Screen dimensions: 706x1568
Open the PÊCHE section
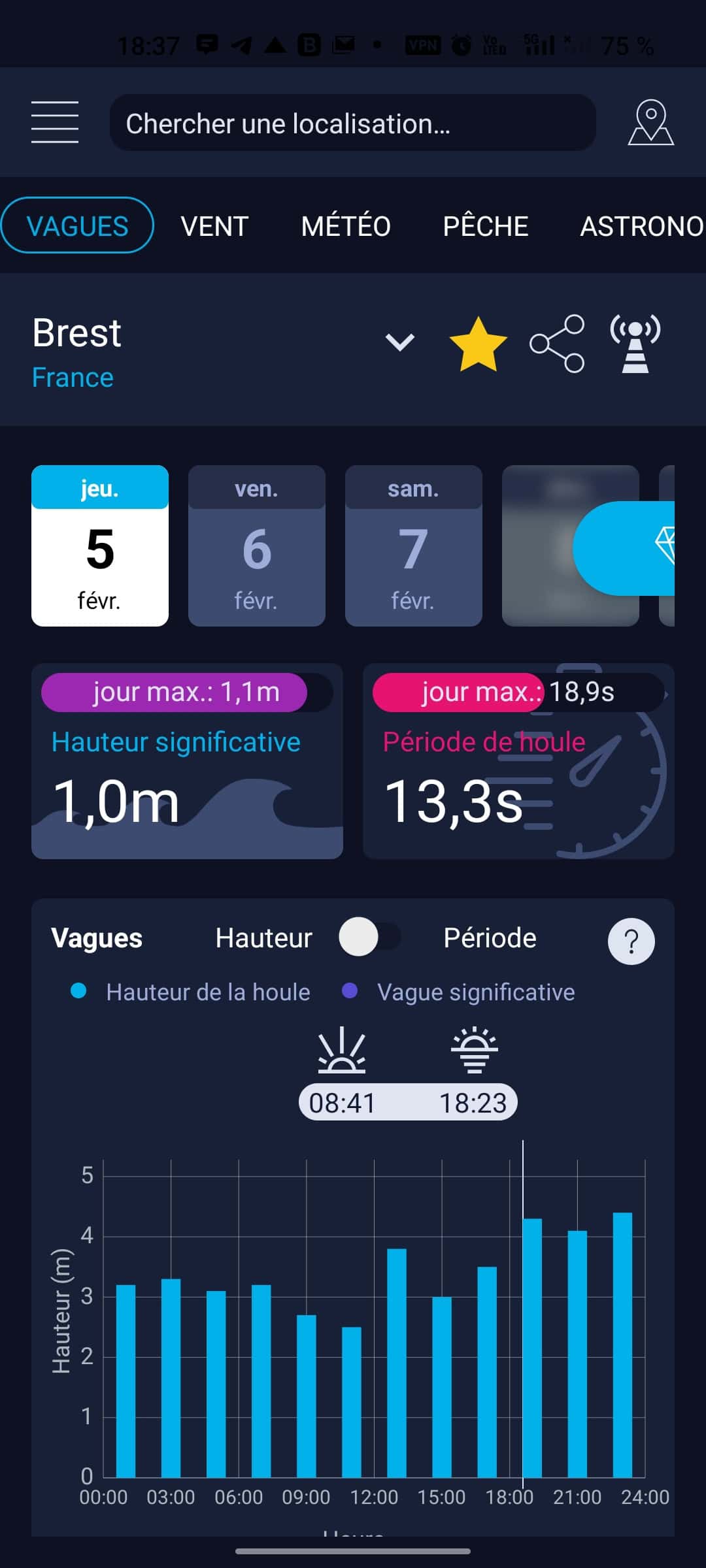tap(486, 226)
